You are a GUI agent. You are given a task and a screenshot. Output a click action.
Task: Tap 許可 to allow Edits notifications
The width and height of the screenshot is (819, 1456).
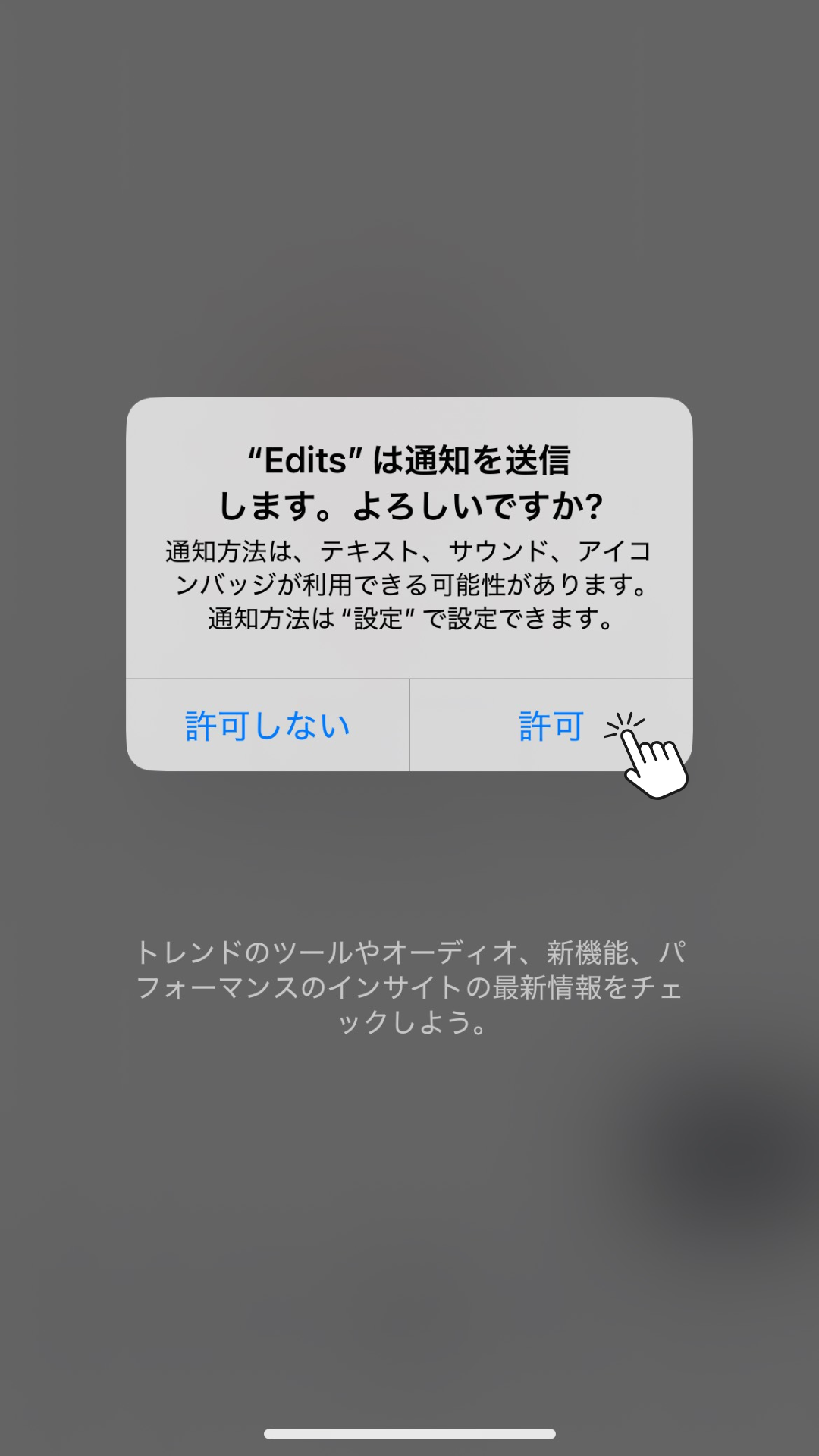551,726
